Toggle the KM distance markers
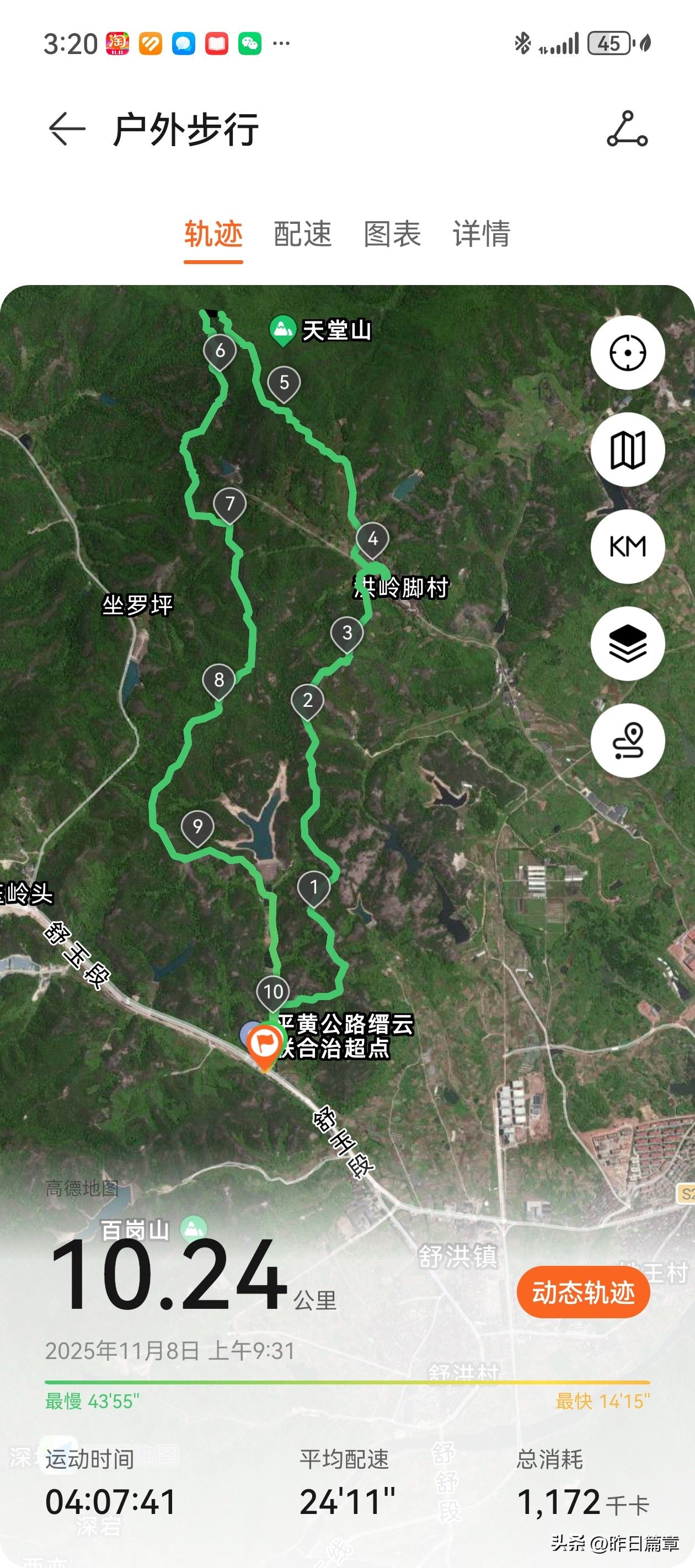 coord(627,546)
